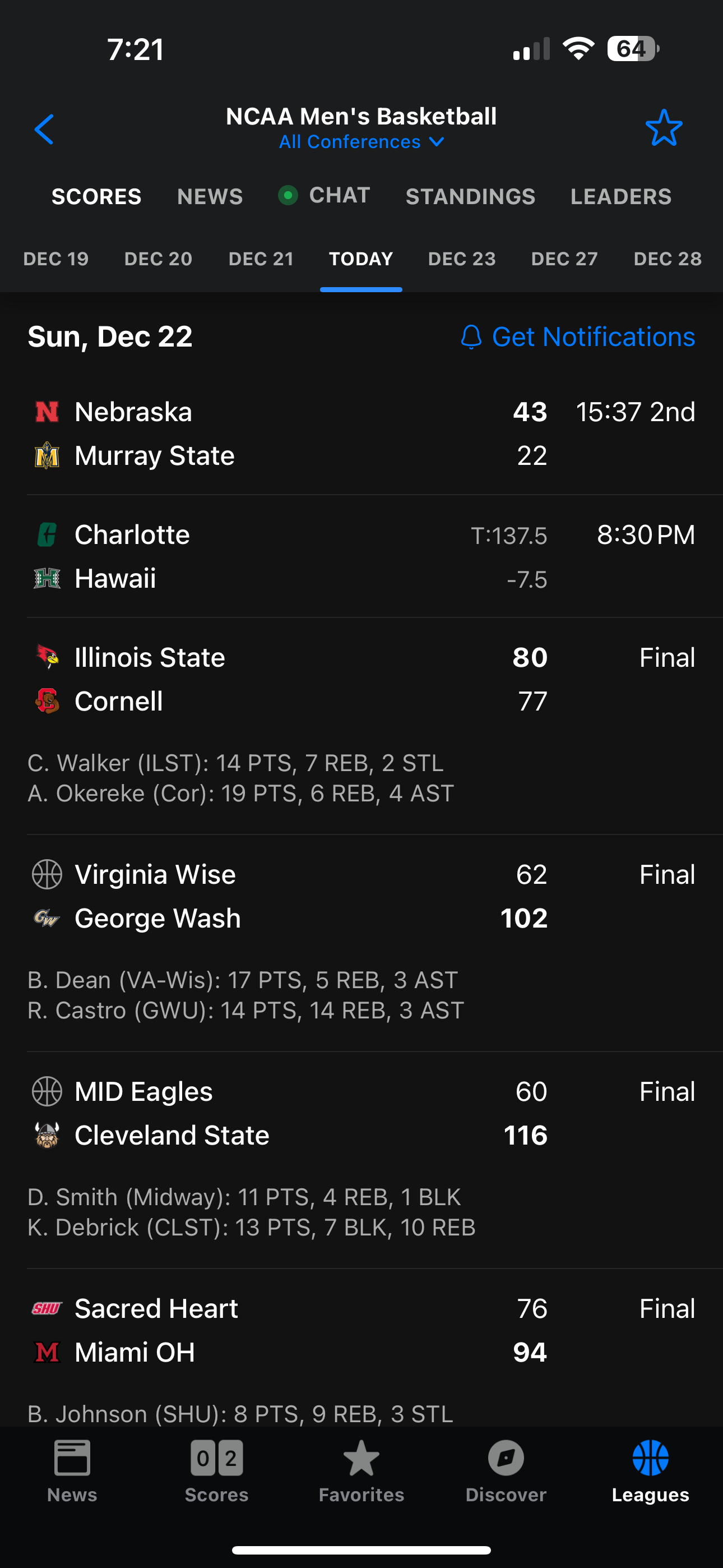Go back using the arrow

pos(44,129)
